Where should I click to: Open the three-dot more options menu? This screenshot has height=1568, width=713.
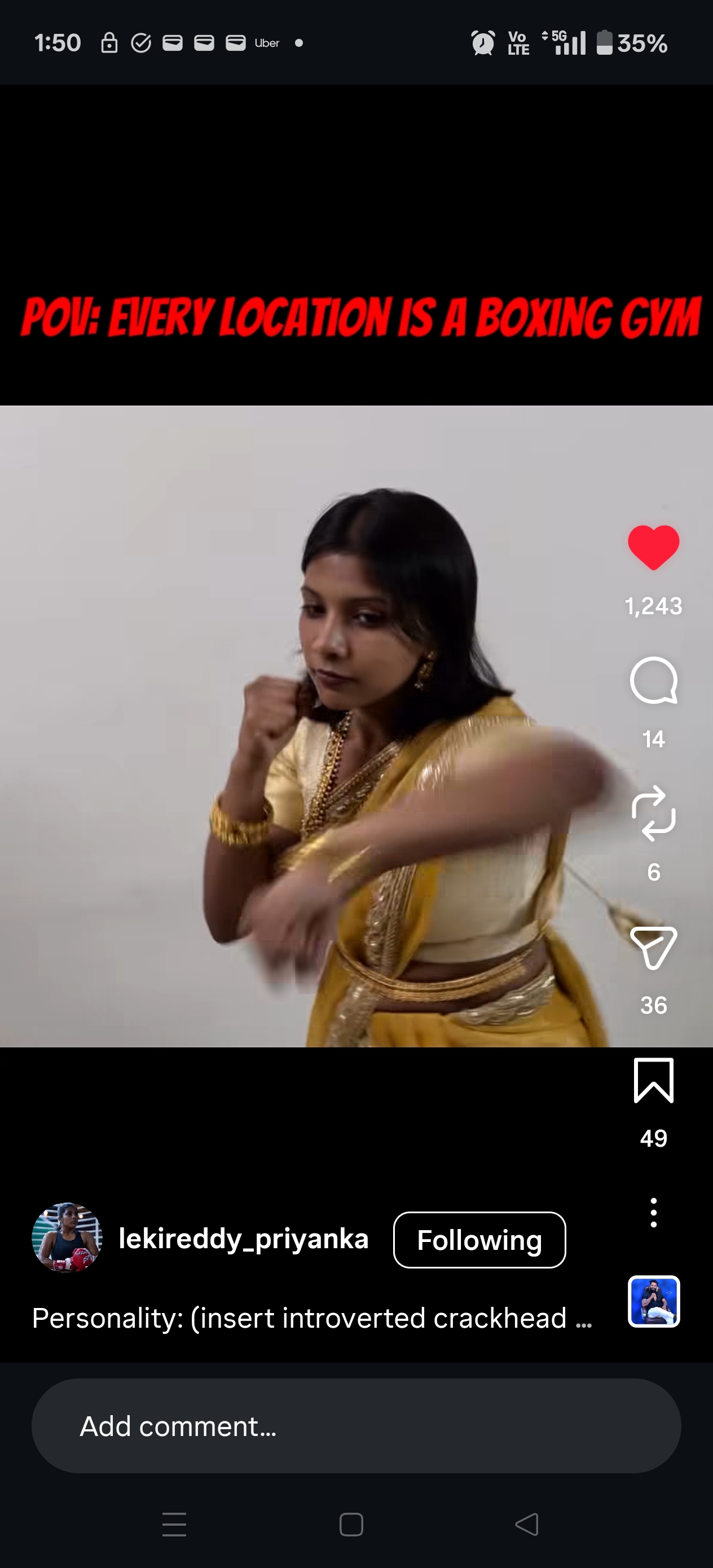click(x=653, y=1213)
